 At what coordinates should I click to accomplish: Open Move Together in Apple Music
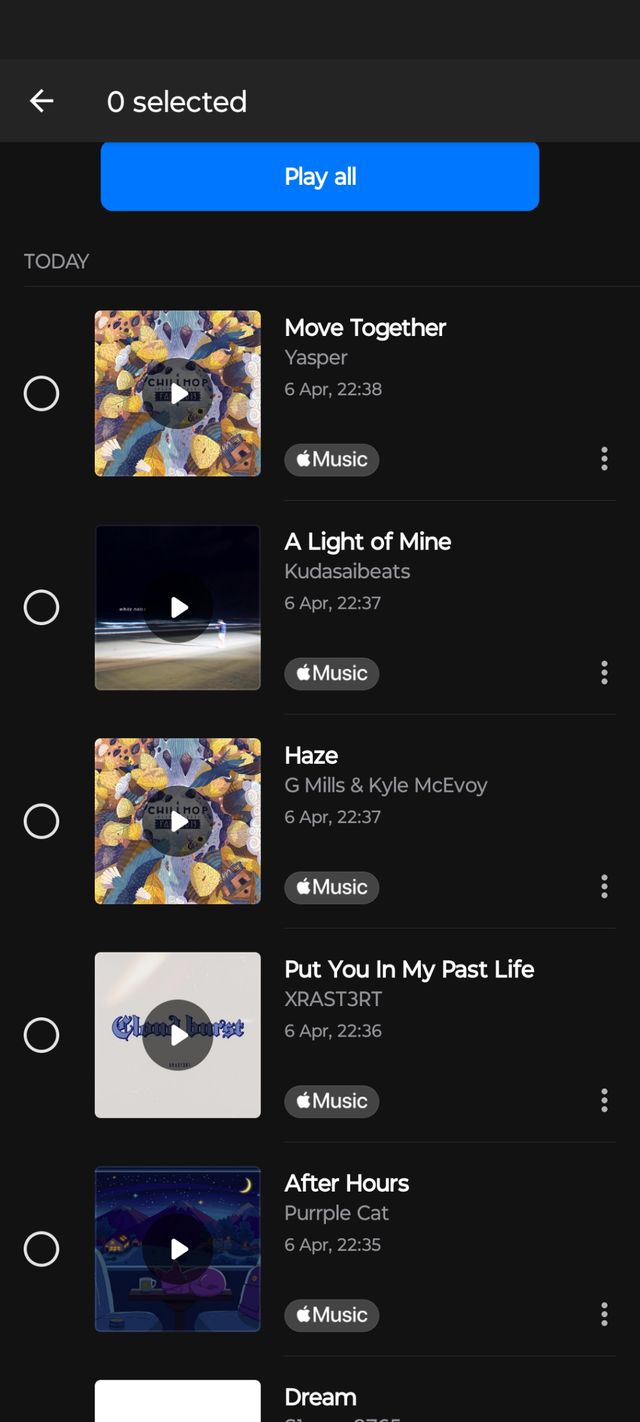click(332, 459)
